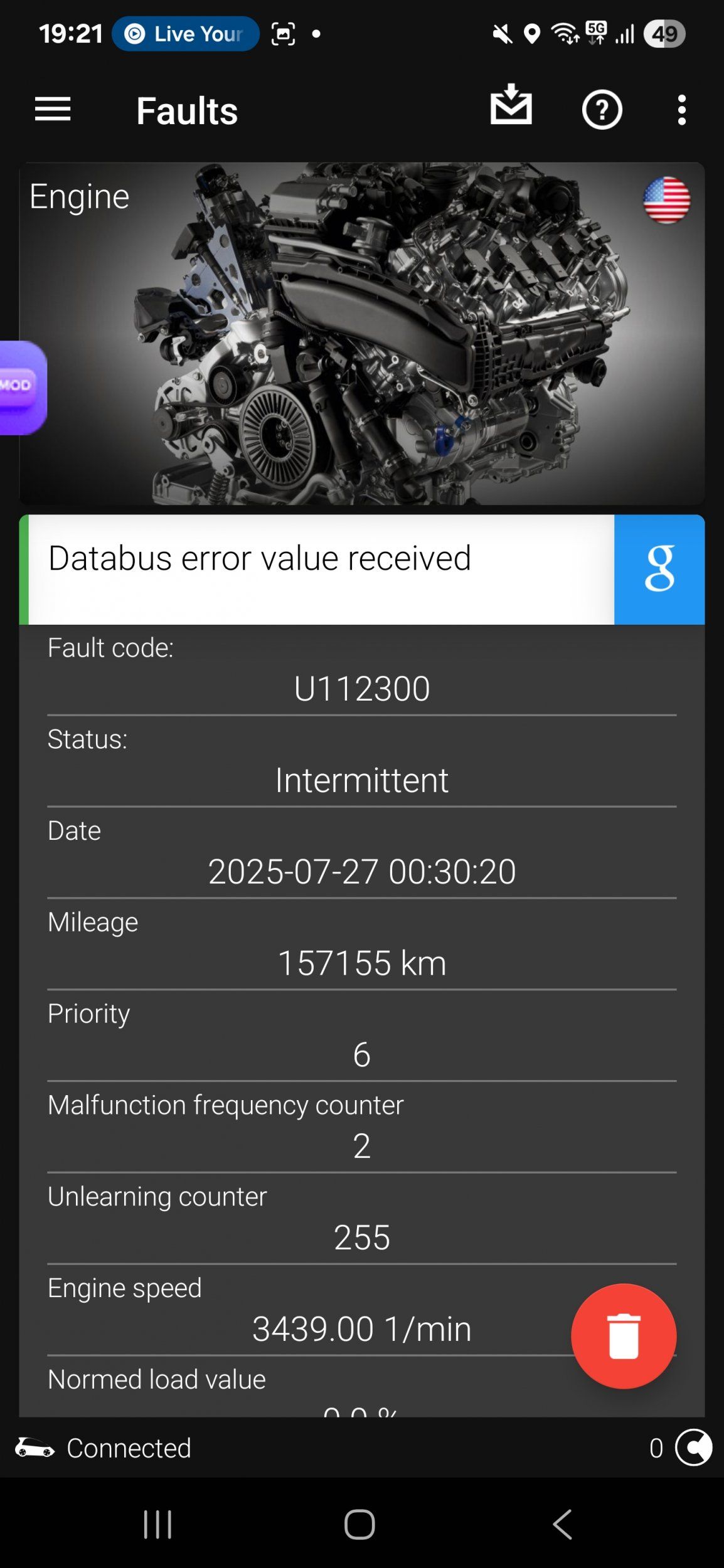Open the hamburger navigation menu

click(x=53, y=110)
